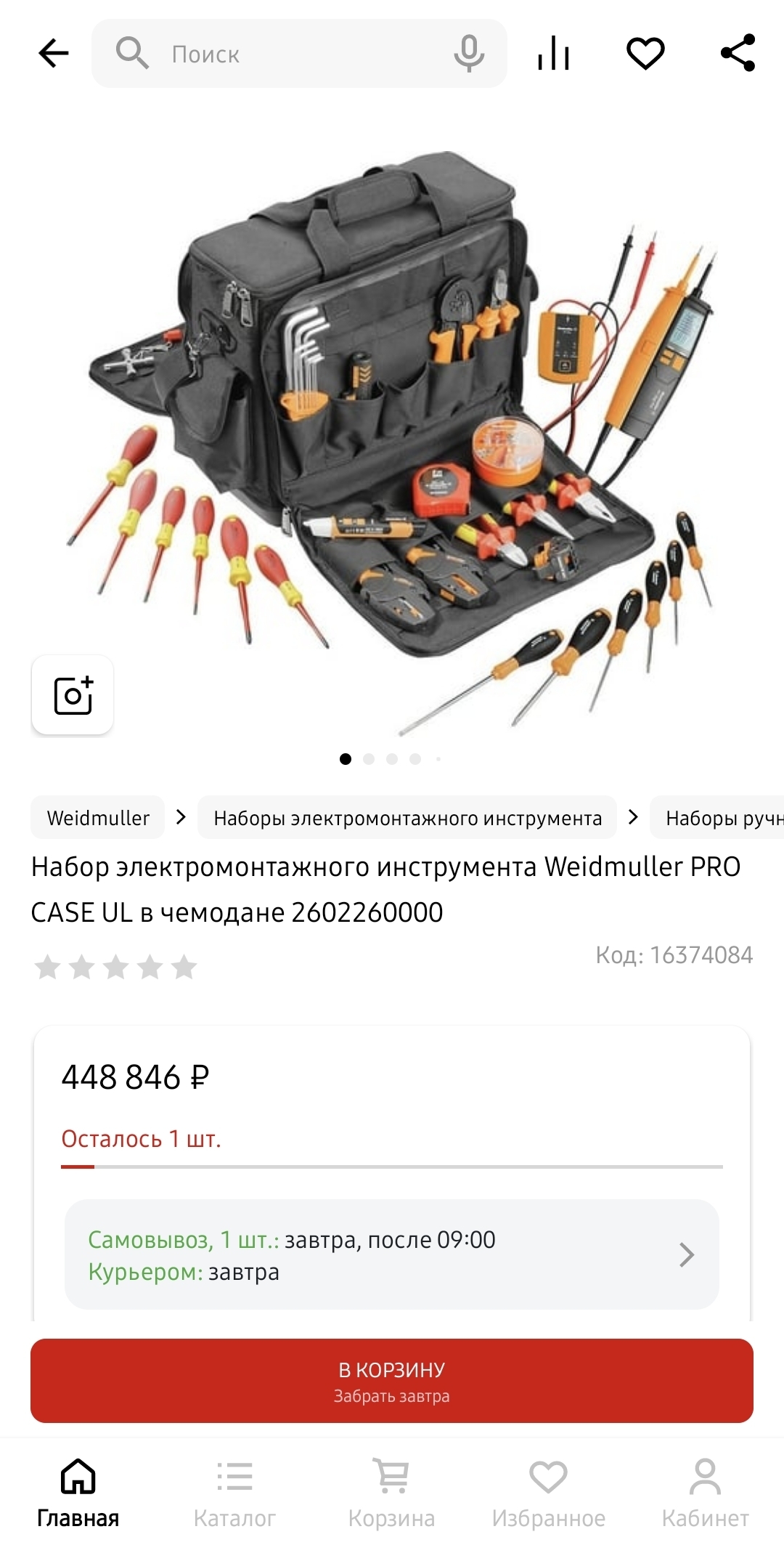
Task: Add the tool set В КОРЗИНУ
Action: (392, 1380)
